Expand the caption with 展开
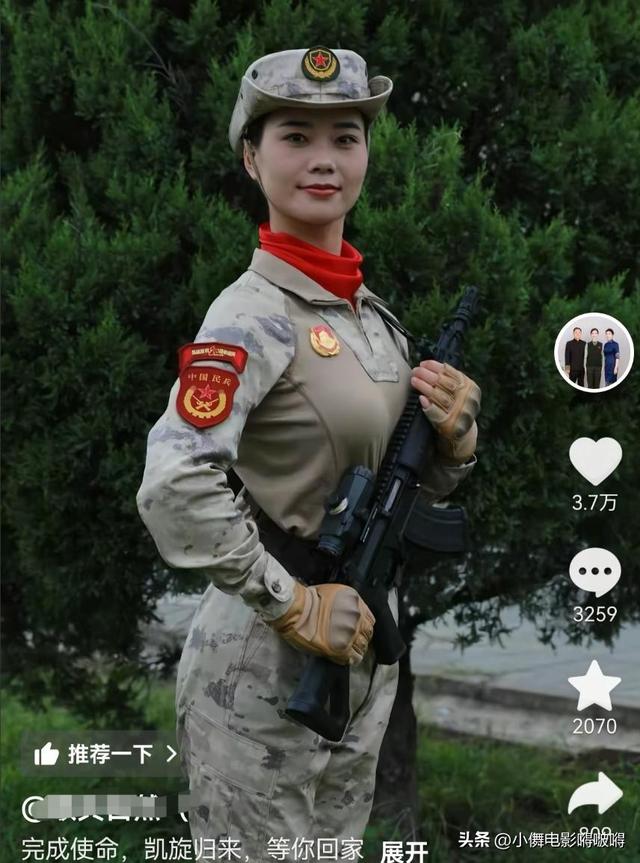 point(404,851)
